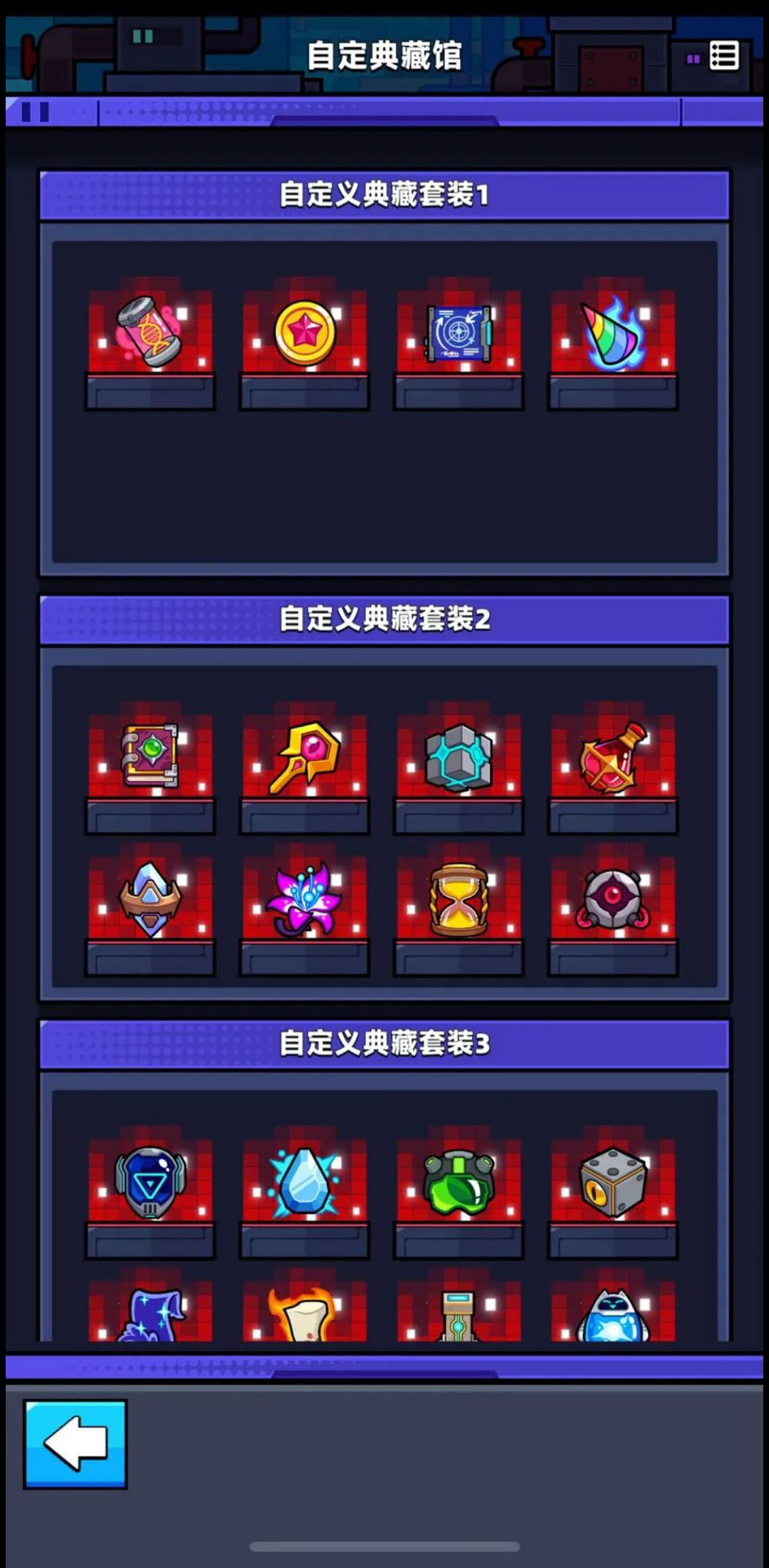Select the white cat robot item
Screen dimensions: 769x1568
(613, 1316)
